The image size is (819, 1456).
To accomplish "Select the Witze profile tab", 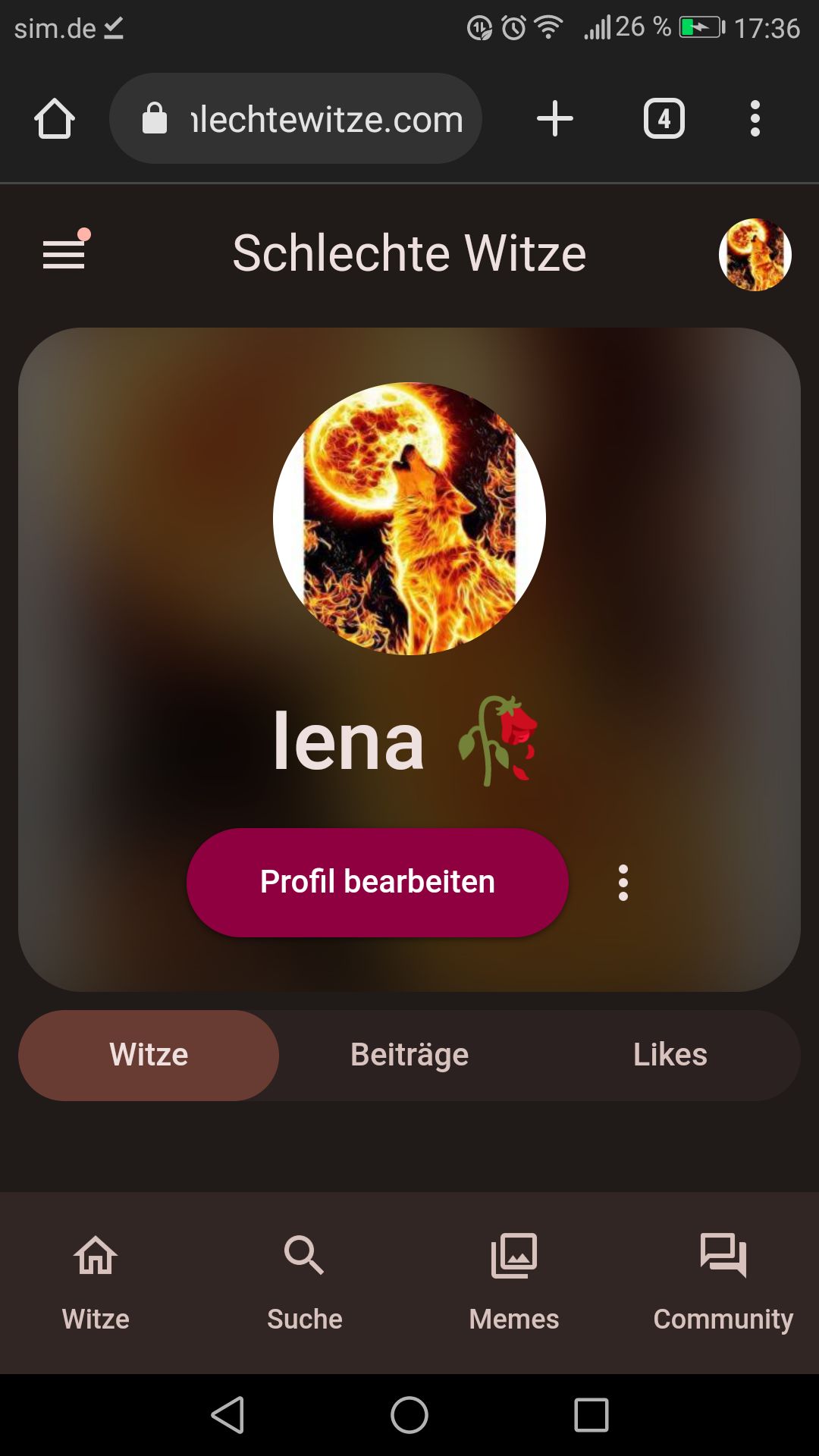I will tap(149, 1055).
